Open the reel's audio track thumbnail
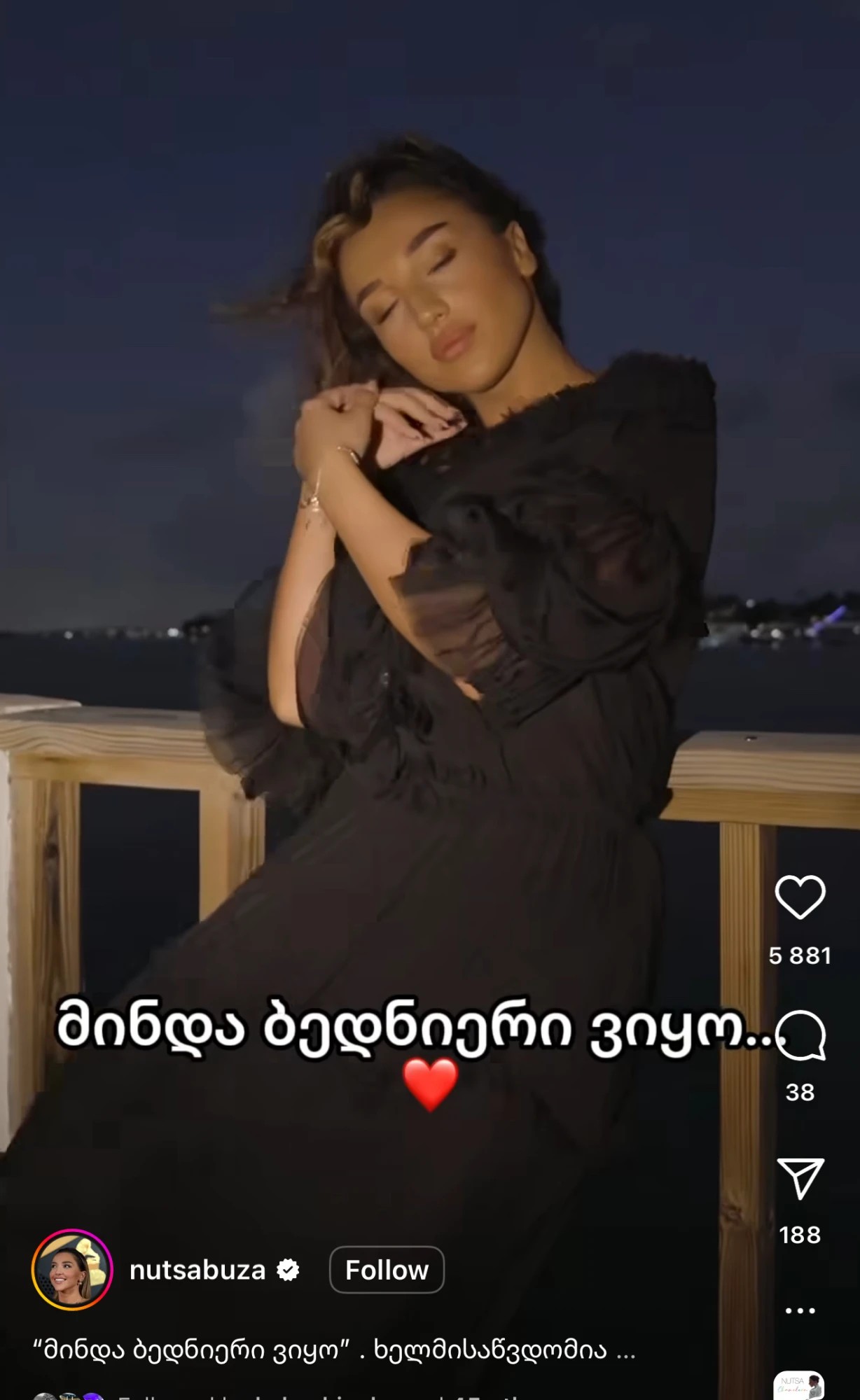This screenshot has height=1400, width=860. point(798,1386)
